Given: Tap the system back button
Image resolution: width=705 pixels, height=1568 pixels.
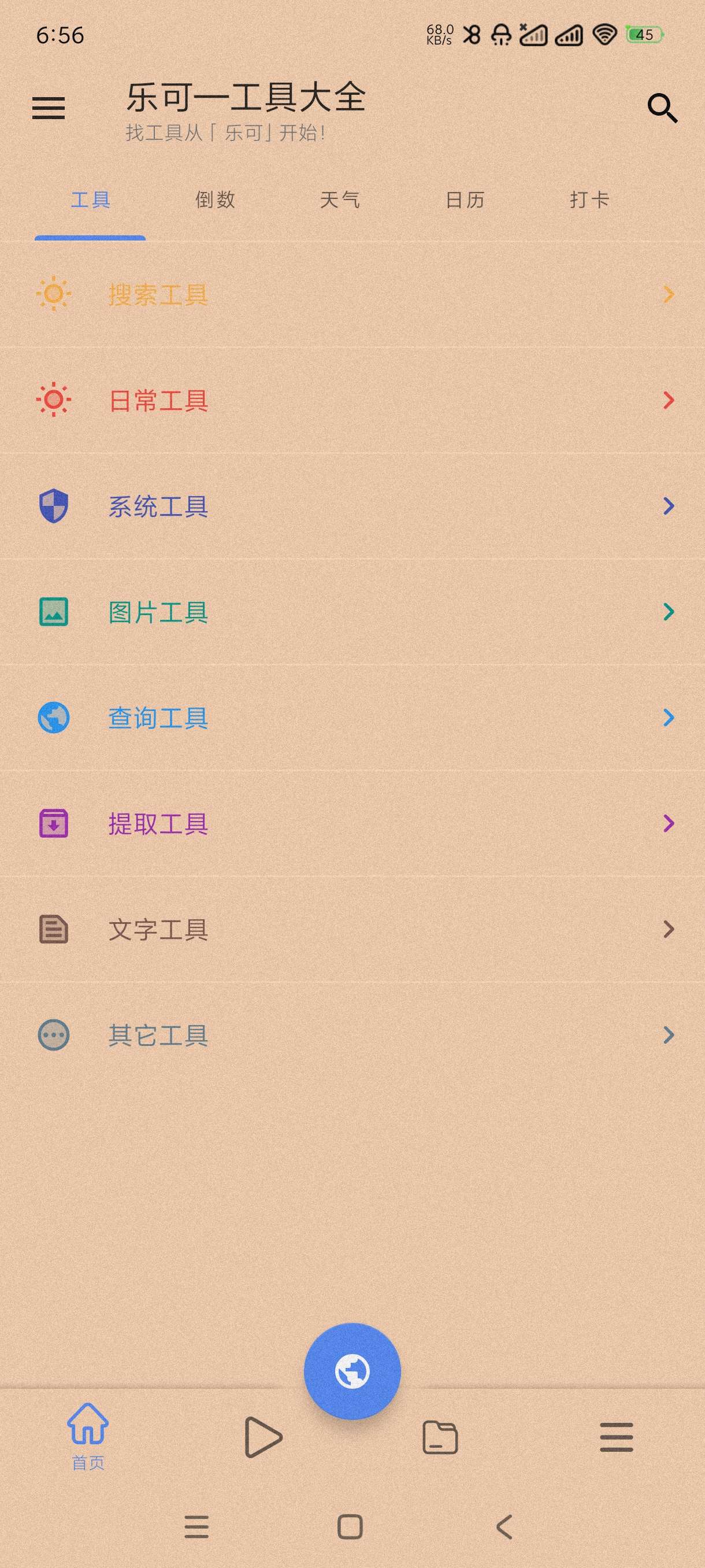Looking at the screenshot, I should (504, 1526).
